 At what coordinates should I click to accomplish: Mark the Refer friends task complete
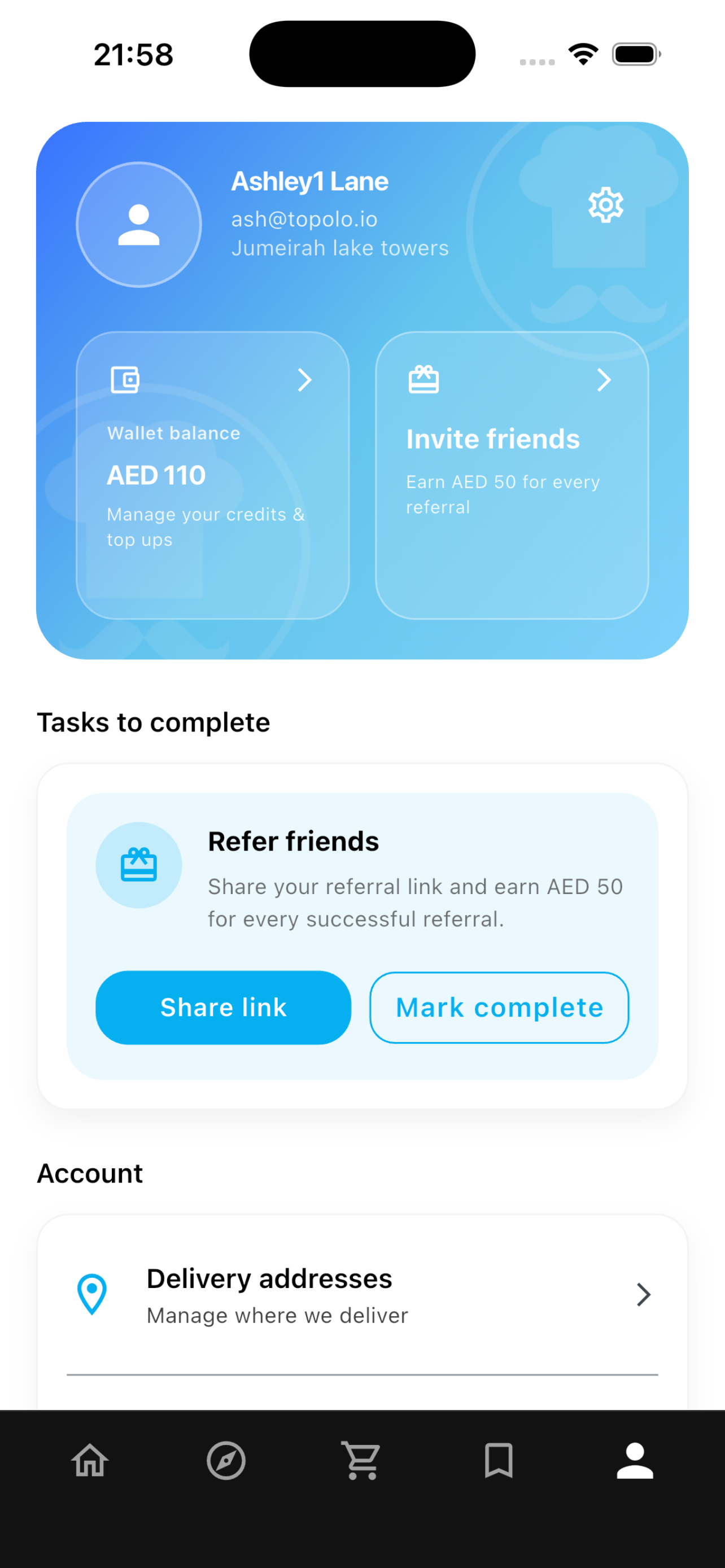pos(499,1008)
